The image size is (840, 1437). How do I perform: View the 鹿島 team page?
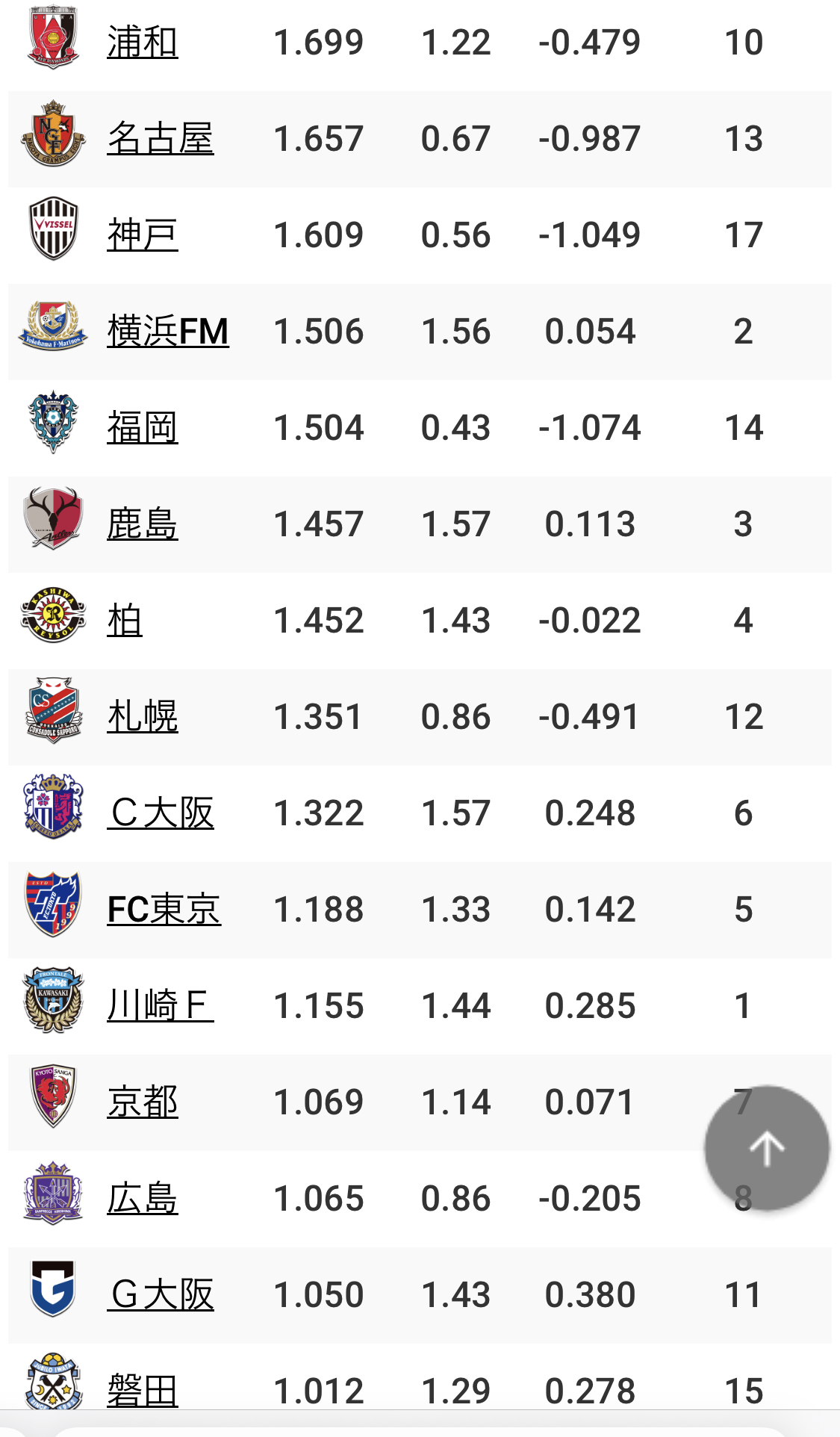coord(143,524)
